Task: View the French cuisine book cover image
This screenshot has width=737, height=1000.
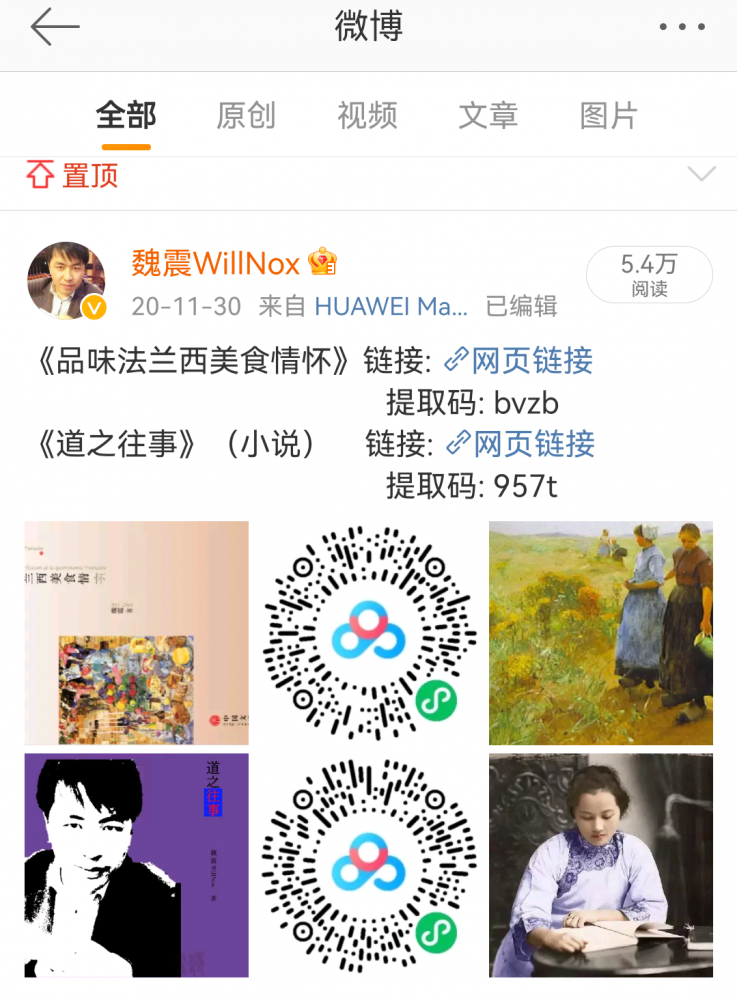Action: tap(136, 632)
